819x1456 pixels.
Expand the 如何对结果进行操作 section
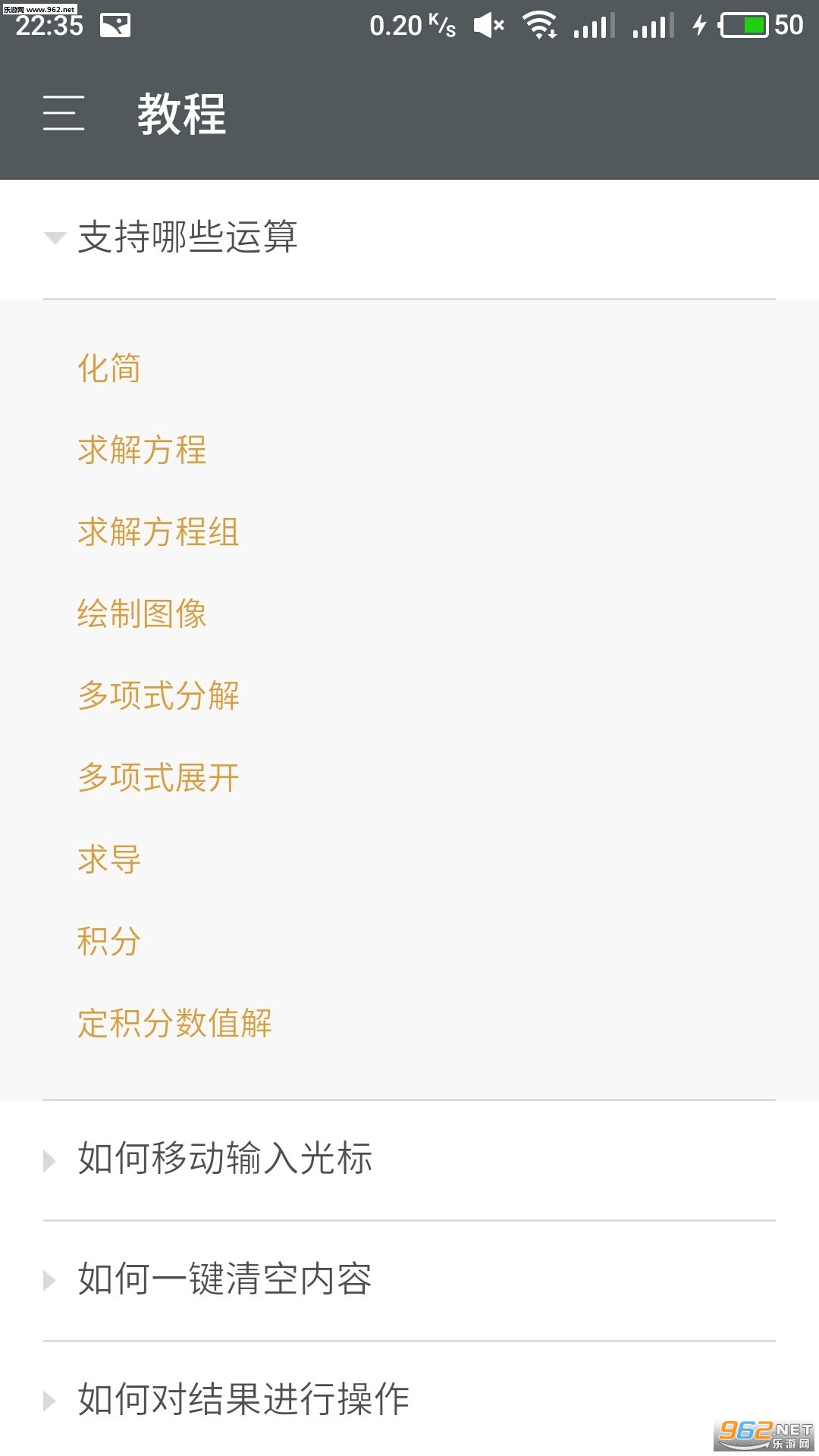tap(243, 1400)
